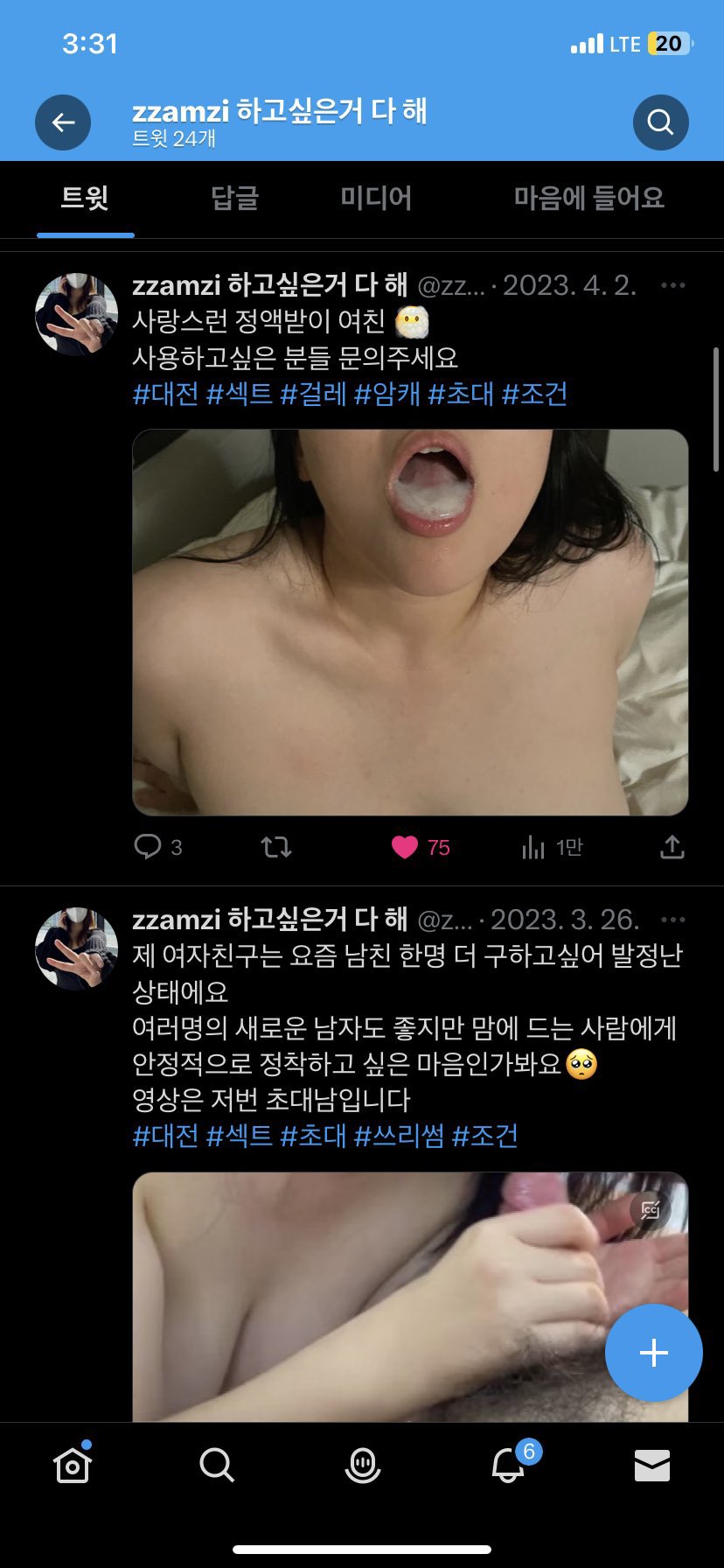Open the 마음에 들어요 tab
The width and height of the screenshot is (724, 1568).
(x=588, y=198)
